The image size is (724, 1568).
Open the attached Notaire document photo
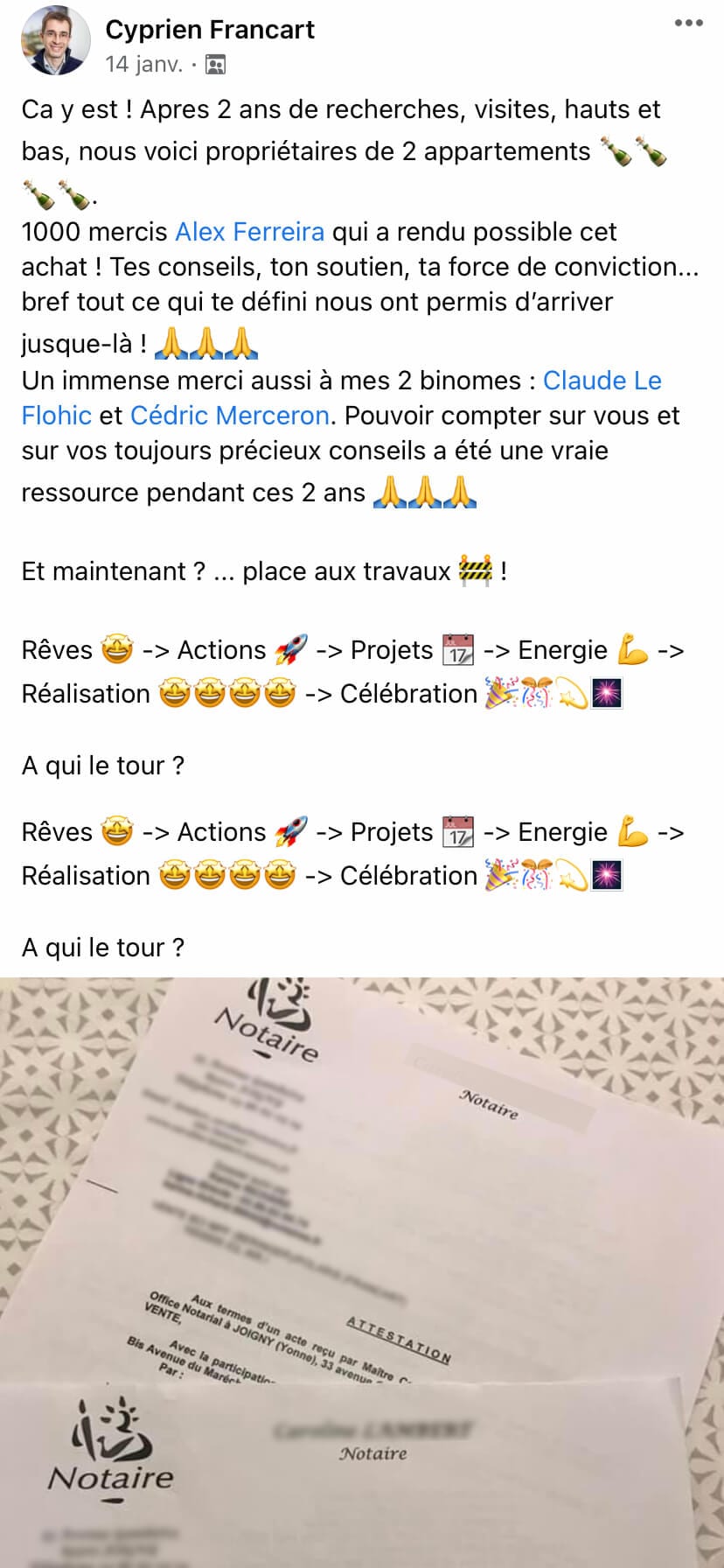[x=362, y=1270]
